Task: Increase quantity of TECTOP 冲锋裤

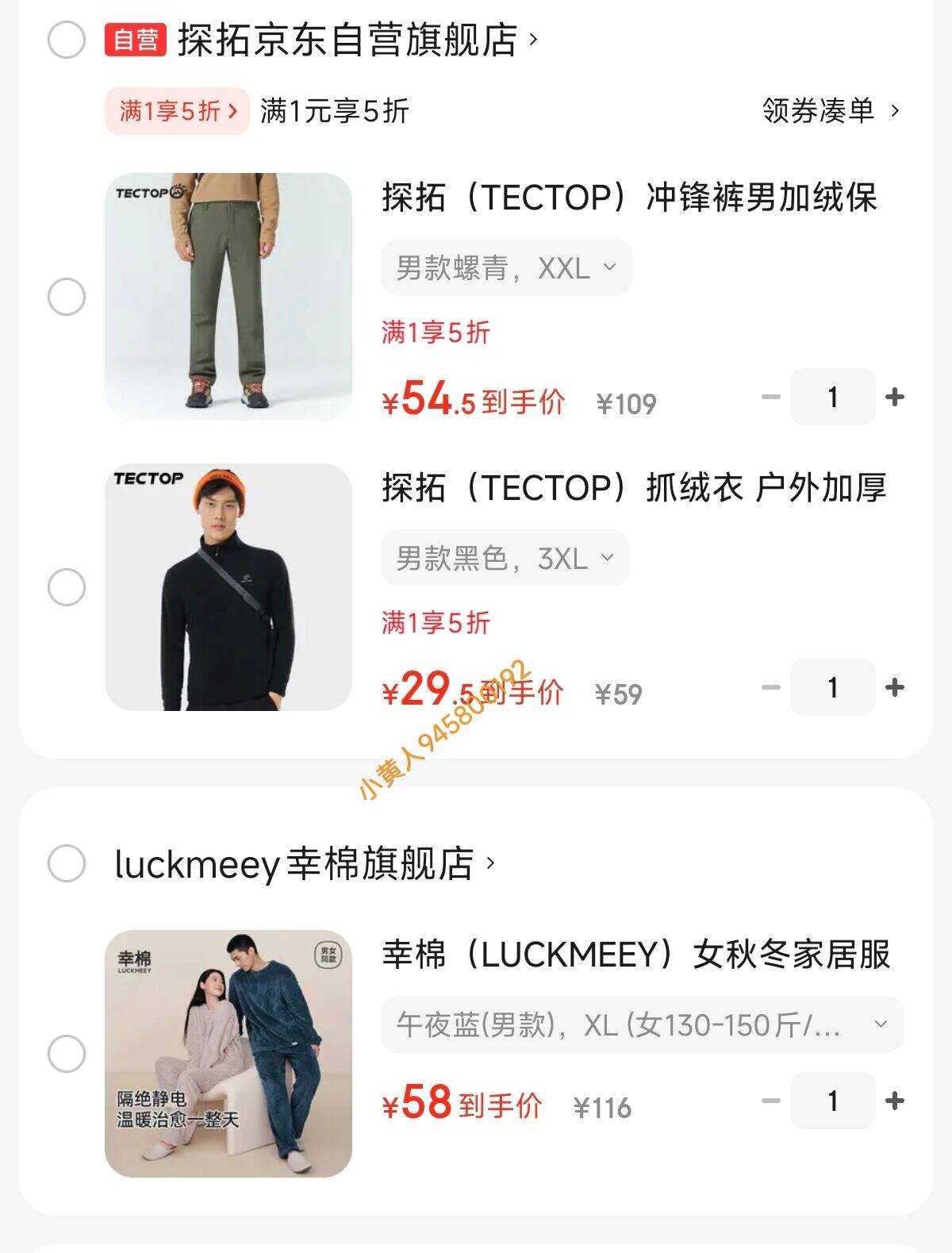Action: click(895, 397)
